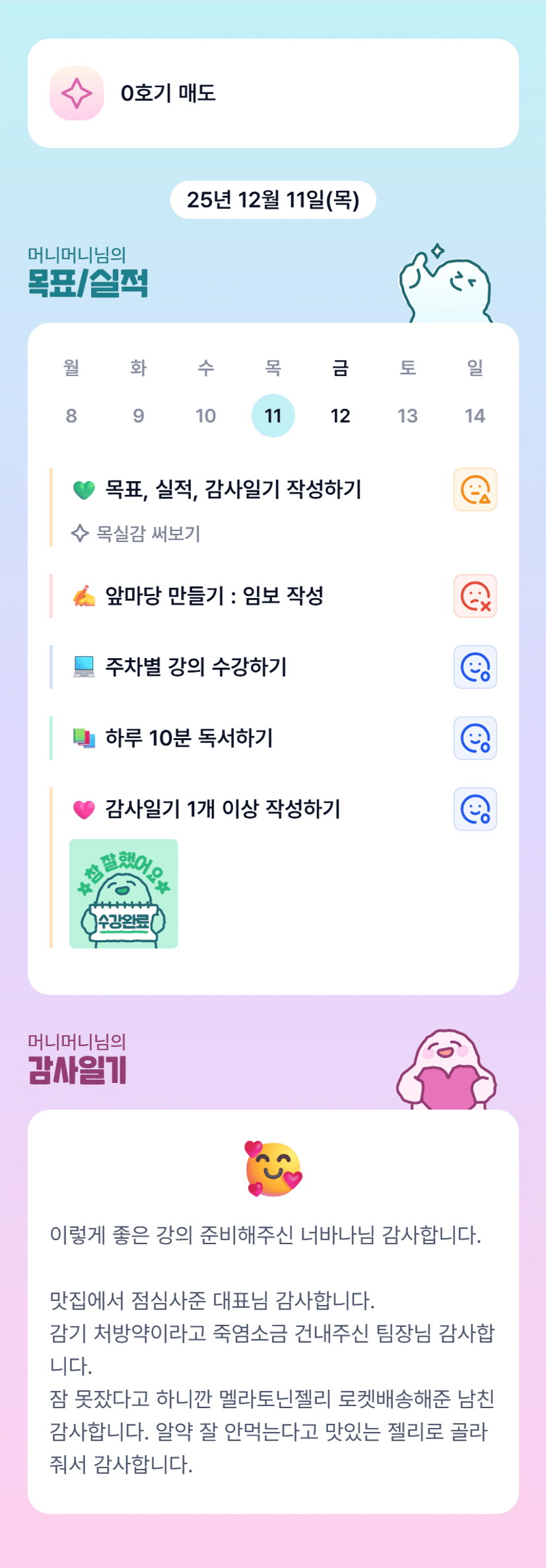
Task: Open the 앞마당 만들기 : 임보 작성 goal
Action: pos(214,596)
